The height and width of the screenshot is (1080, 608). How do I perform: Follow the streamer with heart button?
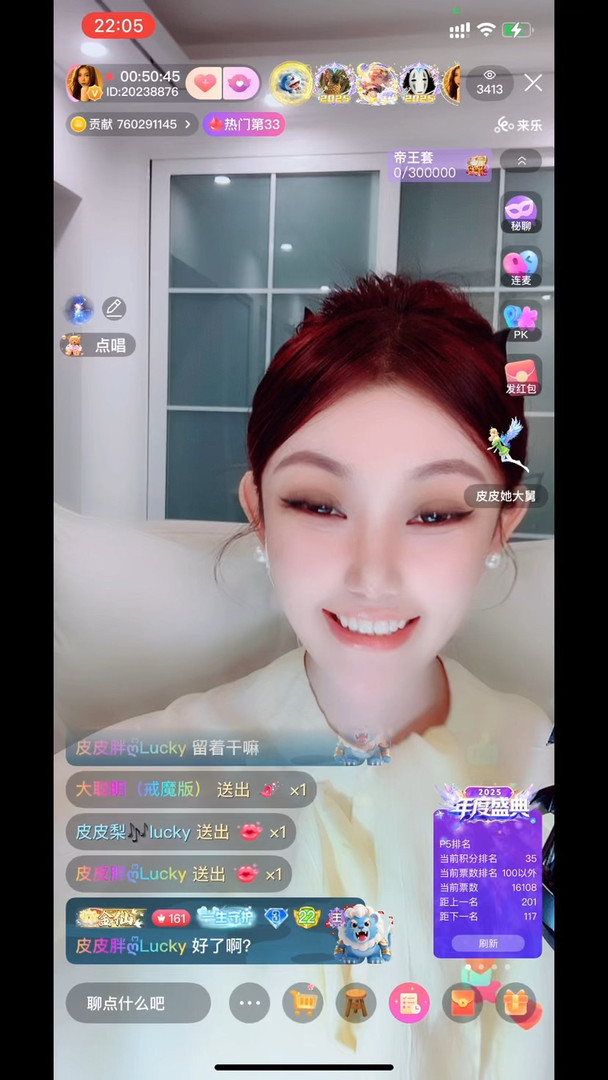click(x=203, y=83)
